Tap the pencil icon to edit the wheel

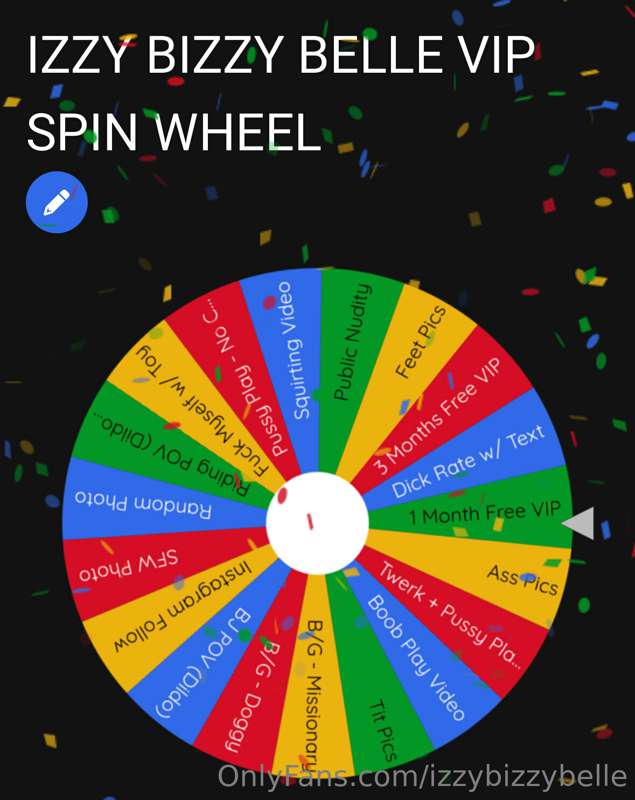pos(57,203)
